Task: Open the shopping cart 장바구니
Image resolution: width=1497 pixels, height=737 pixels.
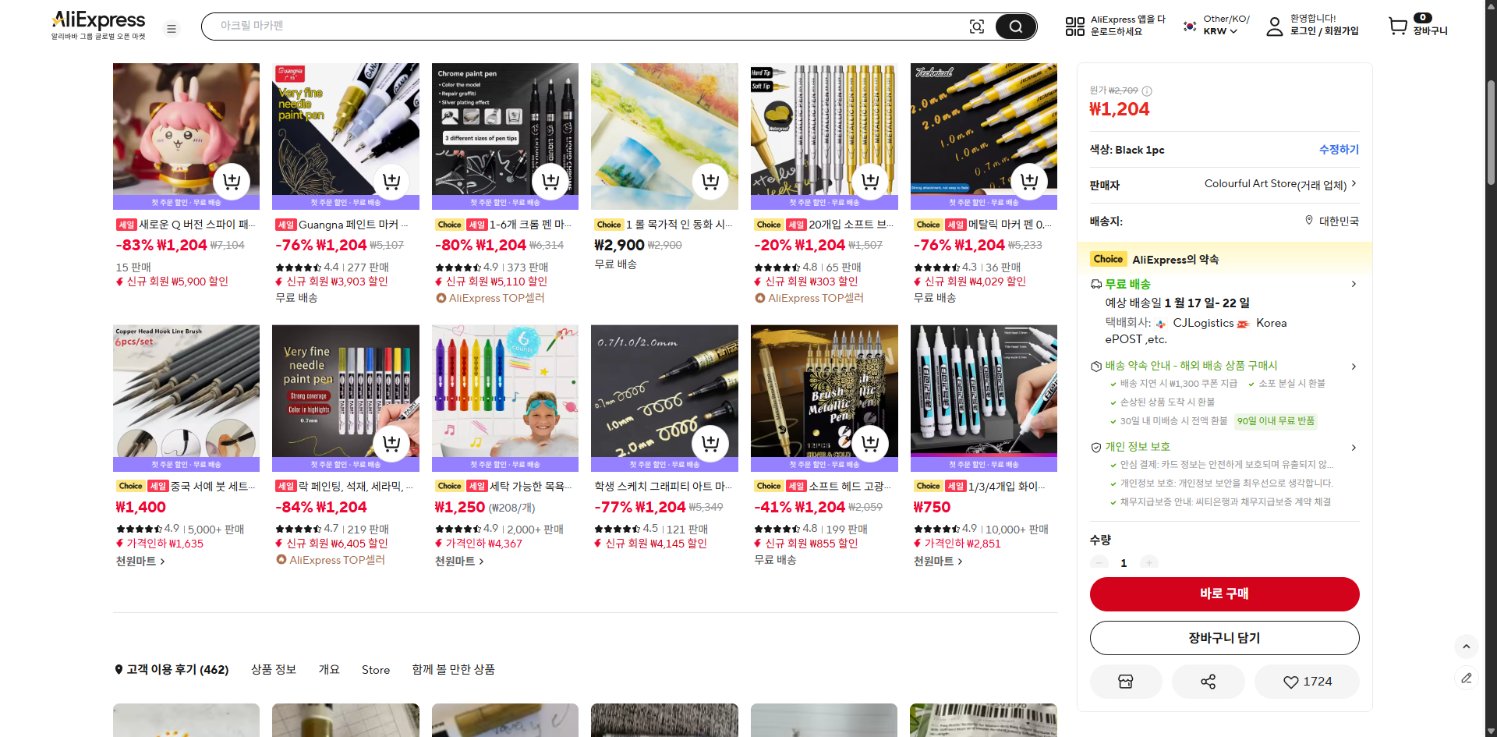Action: coord(1417,26)
